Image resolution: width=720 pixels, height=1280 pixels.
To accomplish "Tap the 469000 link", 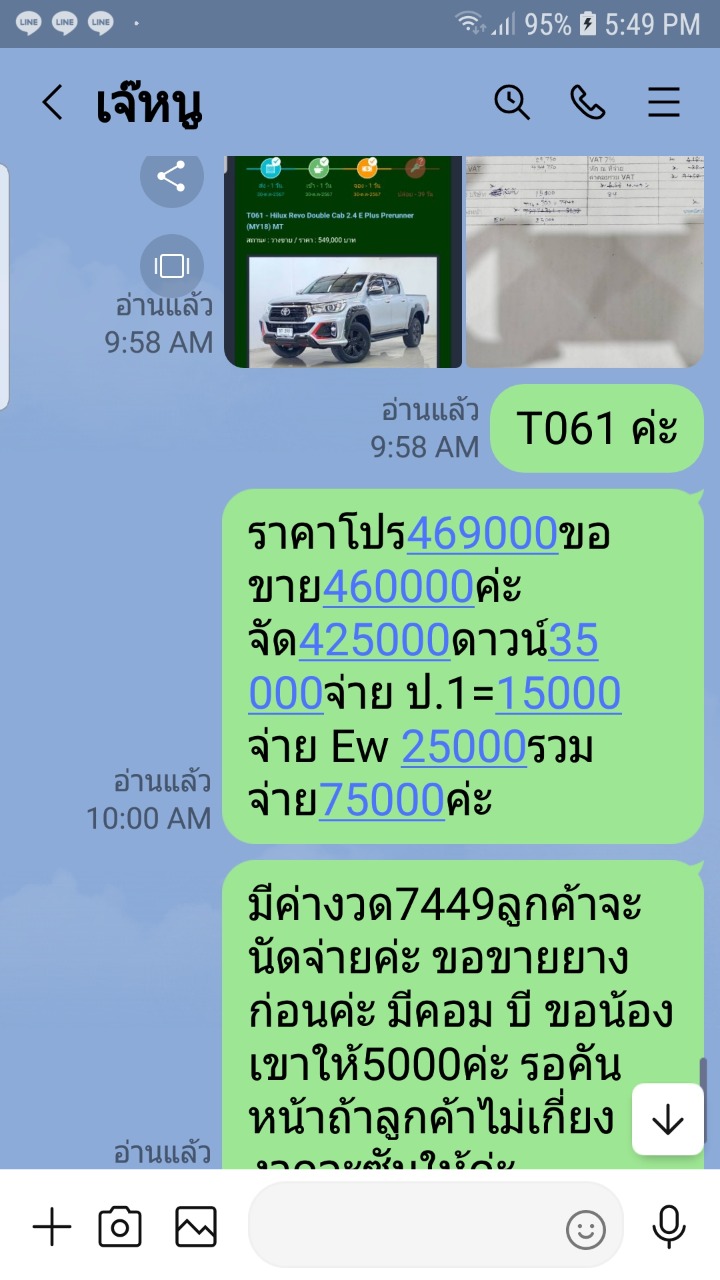I will (482, 535).
